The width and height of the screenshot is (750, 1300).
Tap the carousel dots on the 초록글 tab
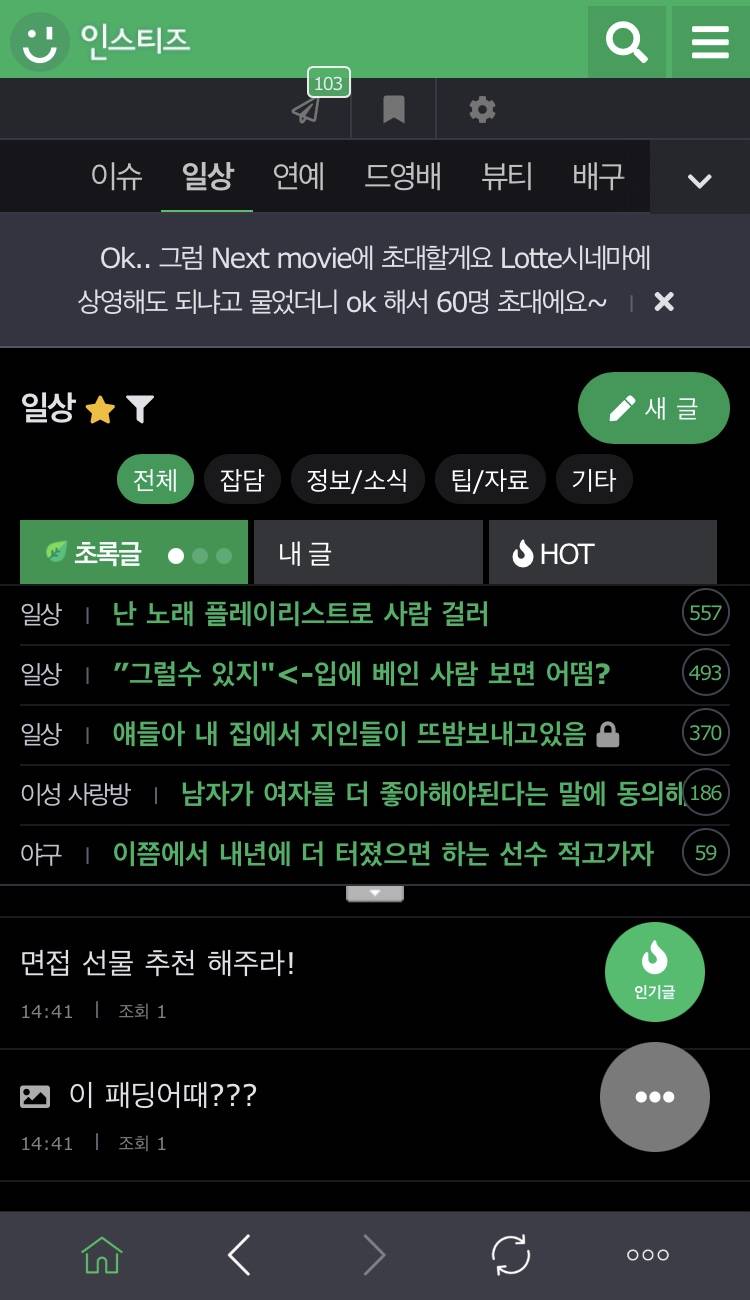tap(200, 552)
